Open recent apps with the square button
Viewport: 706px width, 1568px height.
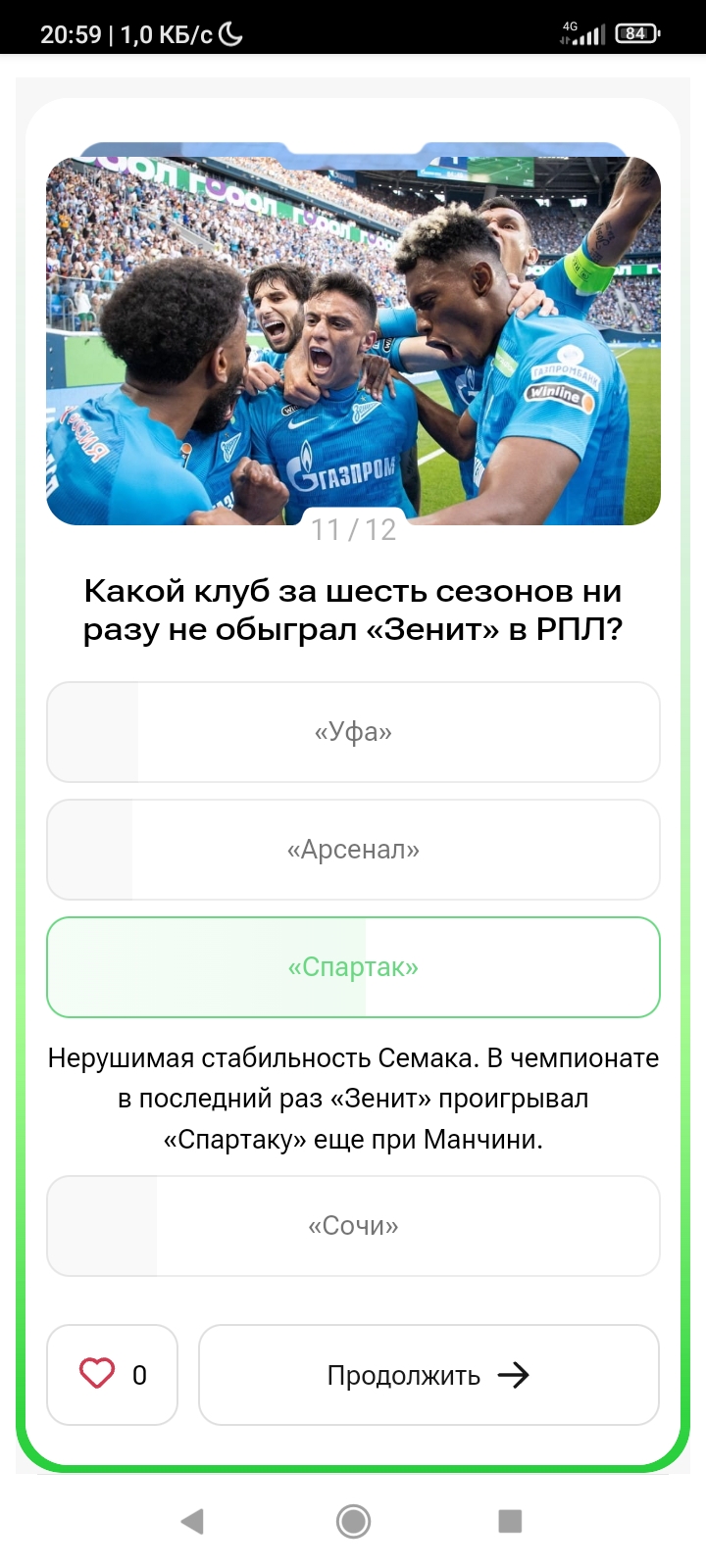tap(510, 1521)
